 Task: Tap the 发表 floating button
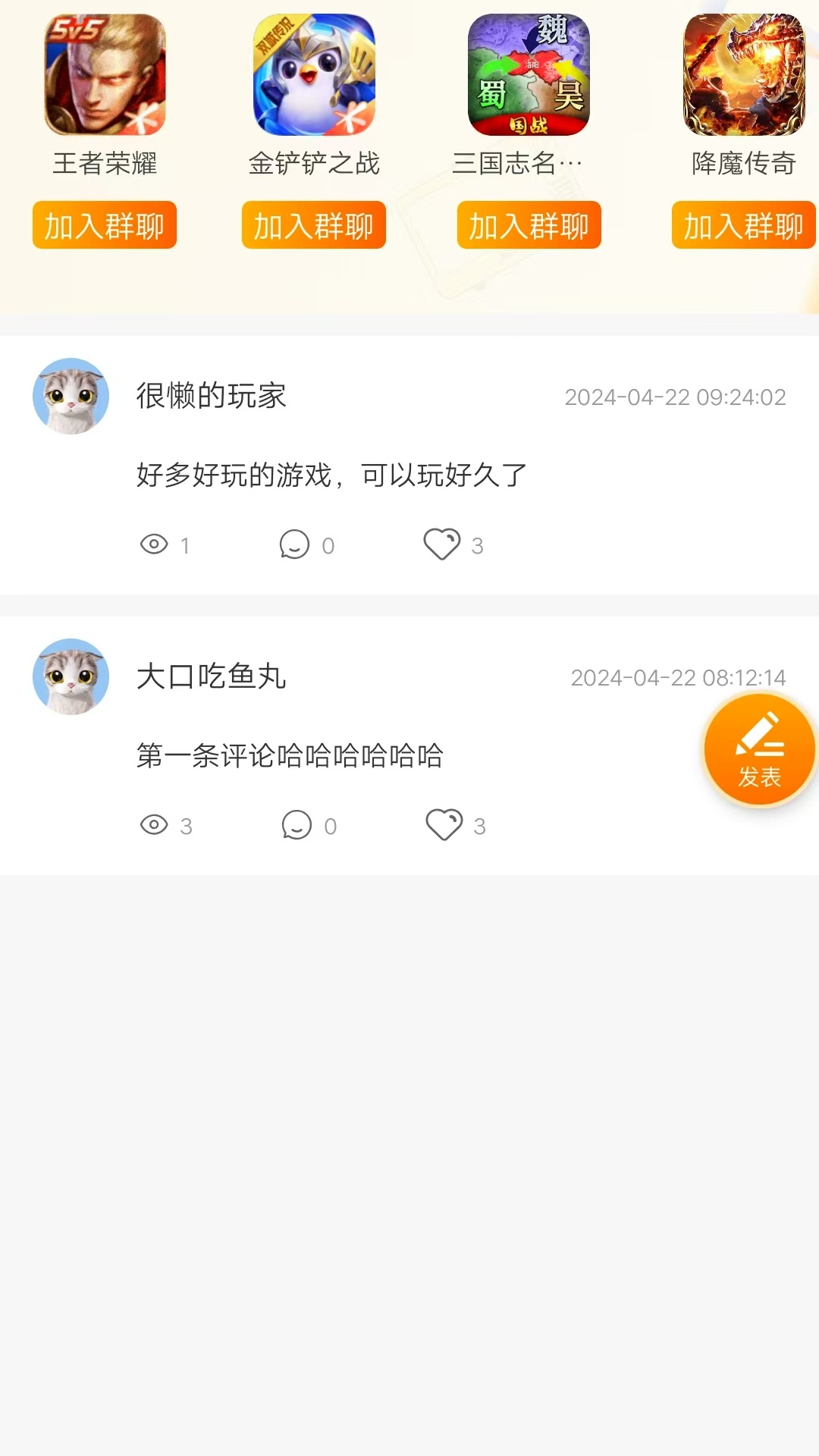coord(760,750)
